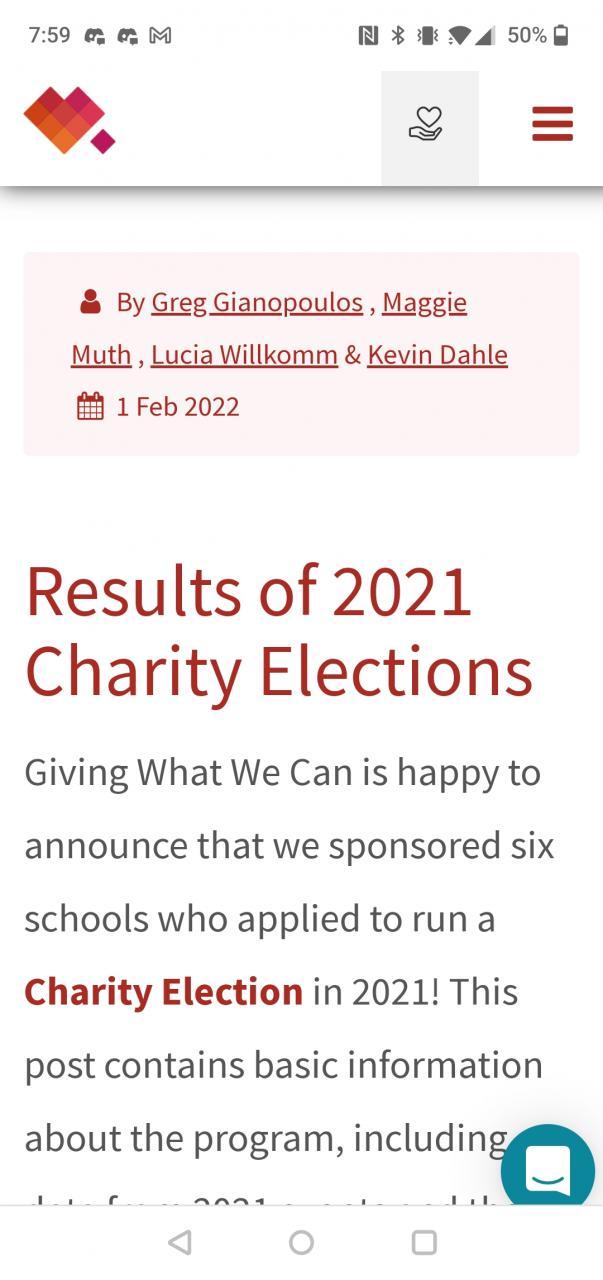Open the hamburger navigation menu
The width and height of the screenshot is (603, 1280).
(x=552, y=125)
